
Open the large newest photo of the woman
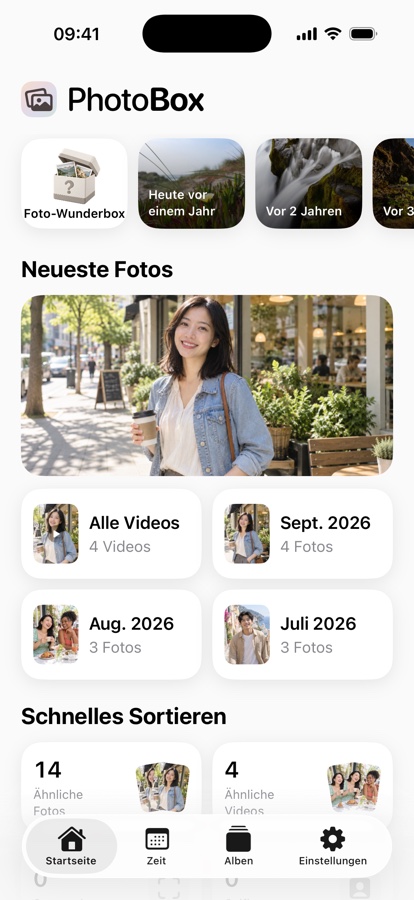coord(207,385)
